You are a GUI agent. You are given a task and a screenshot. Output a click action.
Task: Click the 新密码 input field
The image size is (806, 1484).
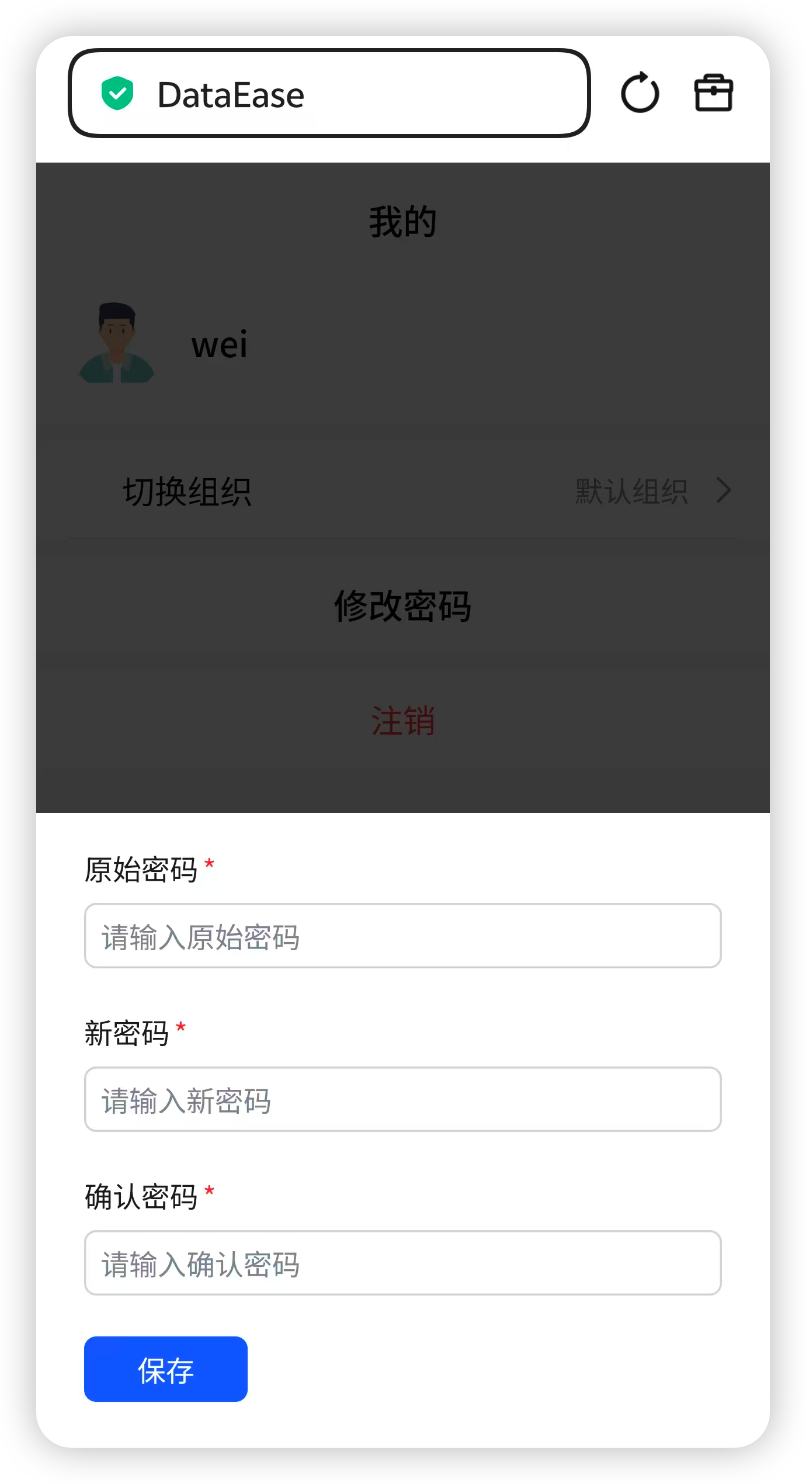tap(403, 1099)
